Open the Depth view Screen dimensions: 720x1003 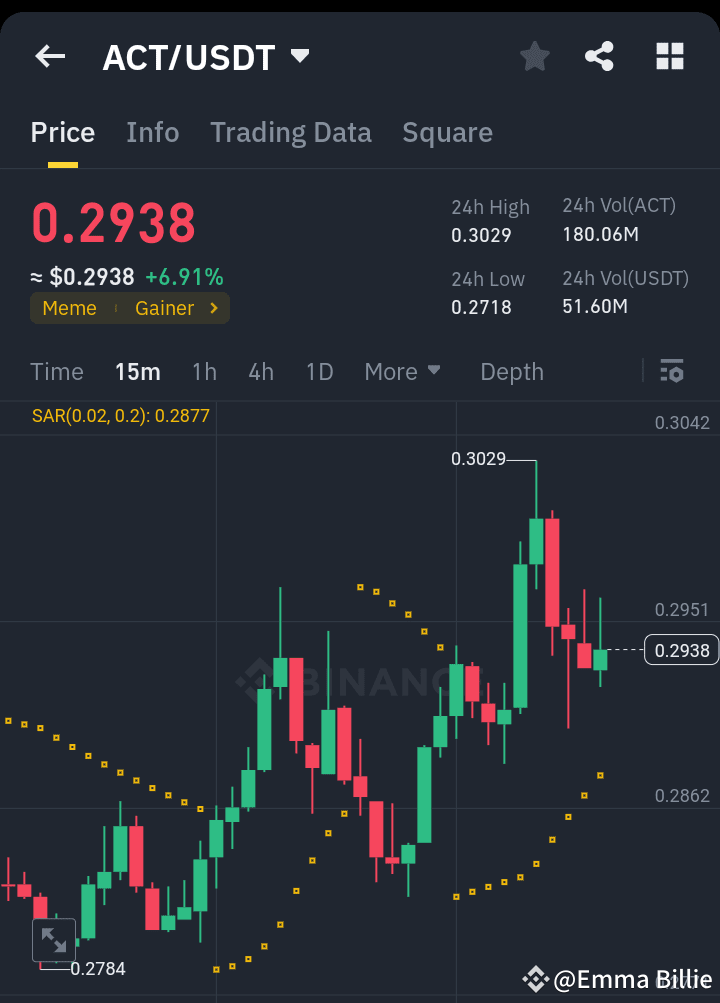click(511, 371)
